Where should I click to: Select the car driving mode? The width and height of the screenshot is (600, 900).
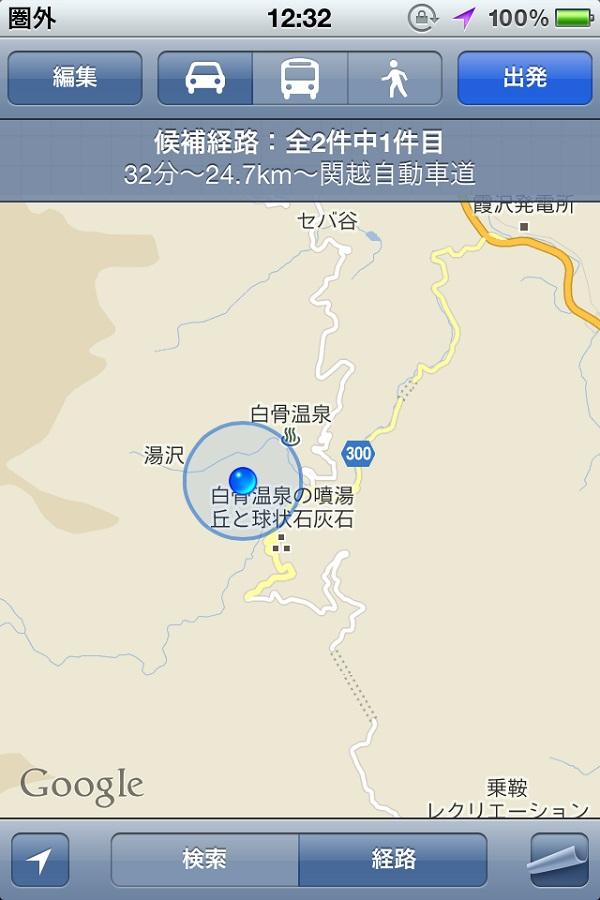click(205, 78)
